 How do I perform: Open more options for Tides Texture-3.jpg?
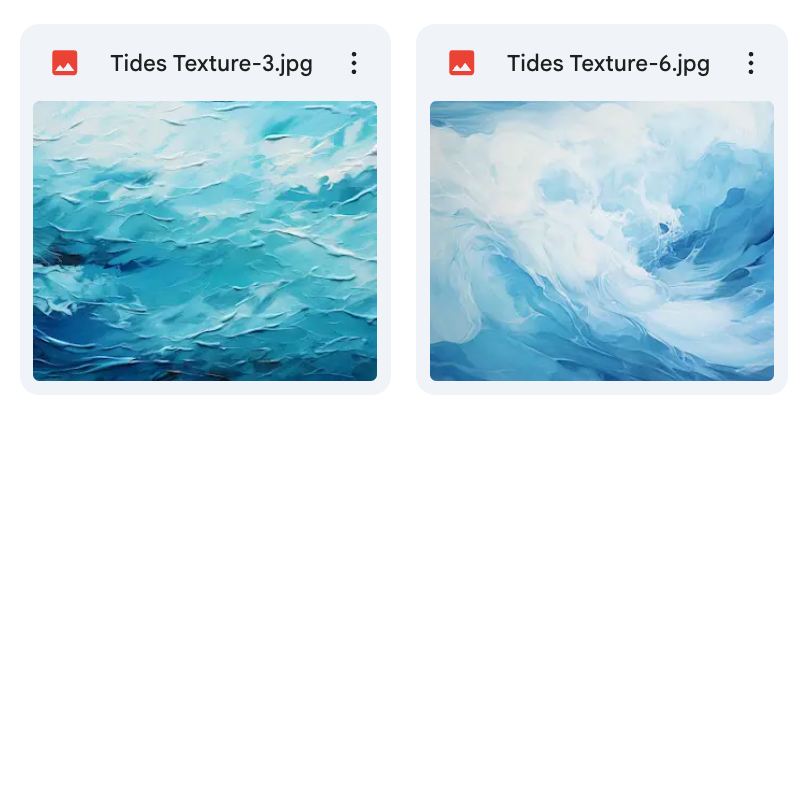pos(354,64)
